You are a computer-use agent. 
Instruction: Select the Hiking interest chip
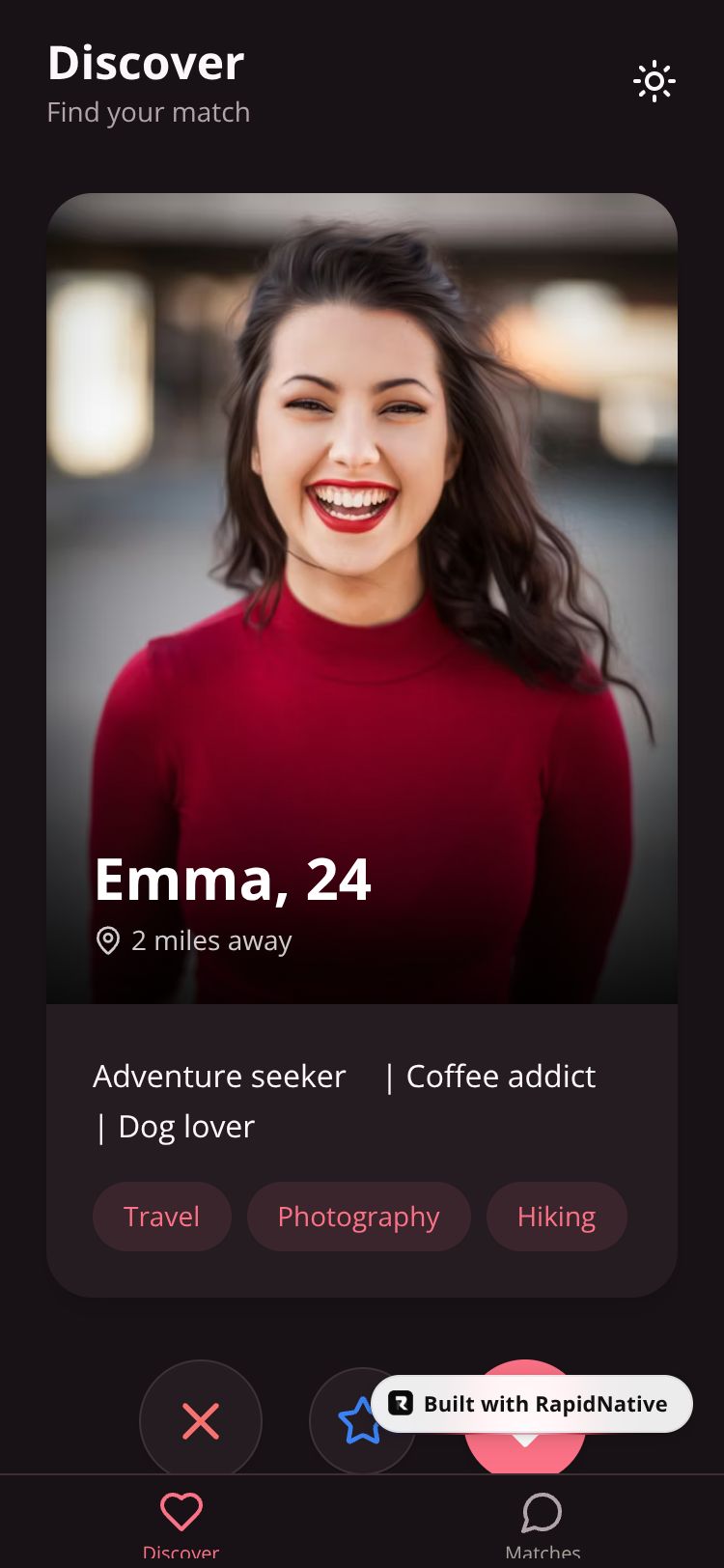(x=556, y=1217)
